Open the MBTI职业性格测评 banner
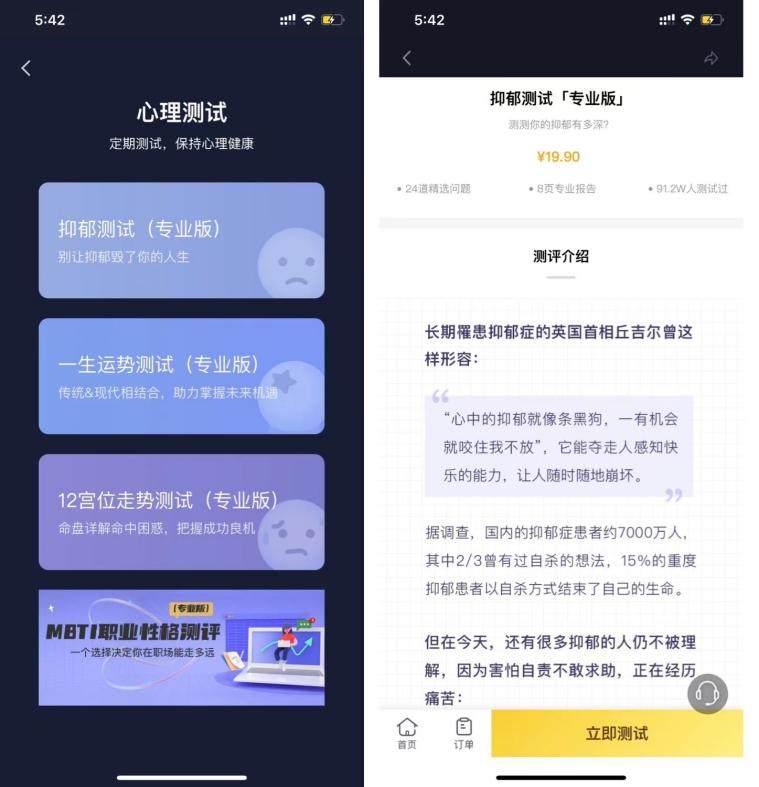Image resolution: width=759 pixels, height=787 pixels. click(181, 647)
